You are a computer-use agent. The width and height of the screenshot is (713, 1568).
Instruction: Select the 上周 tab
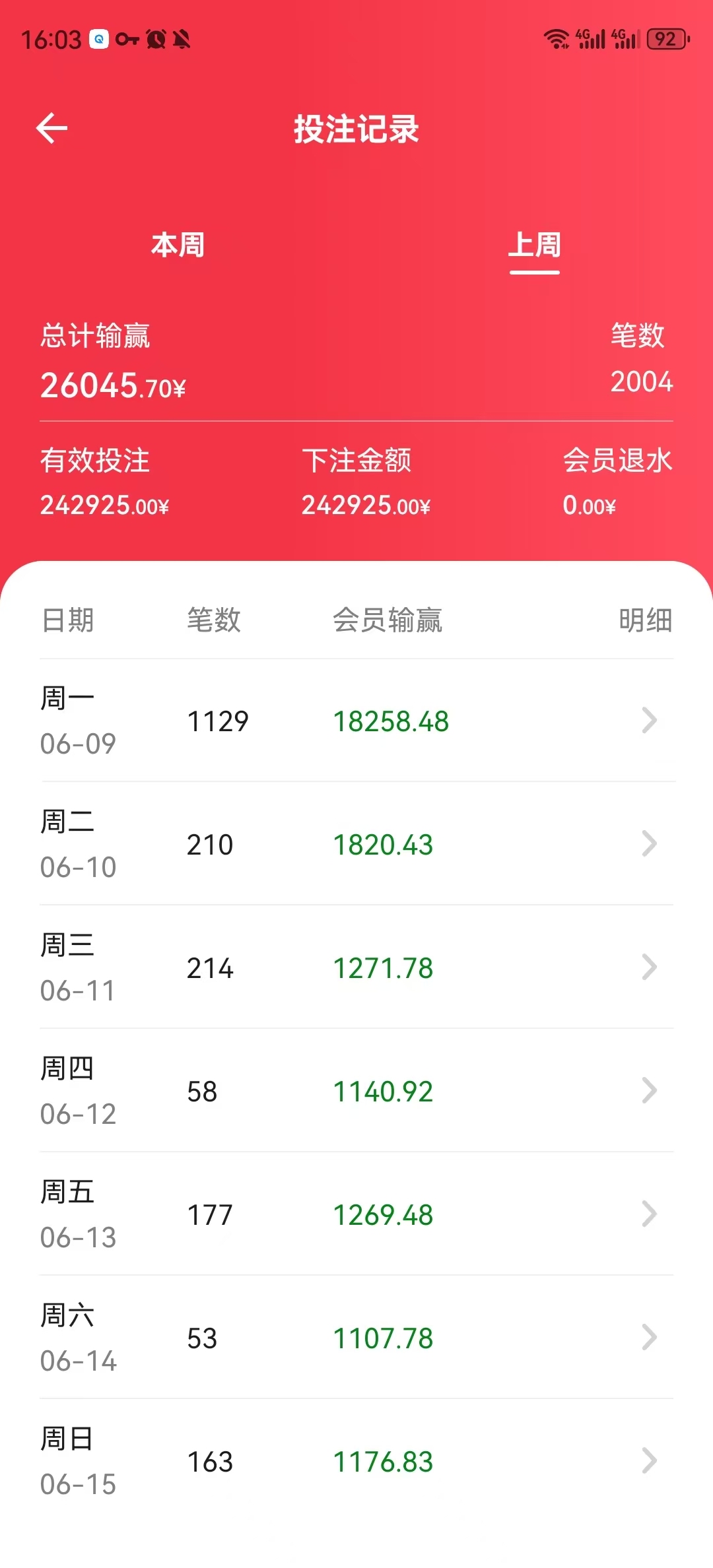[535, 245]
